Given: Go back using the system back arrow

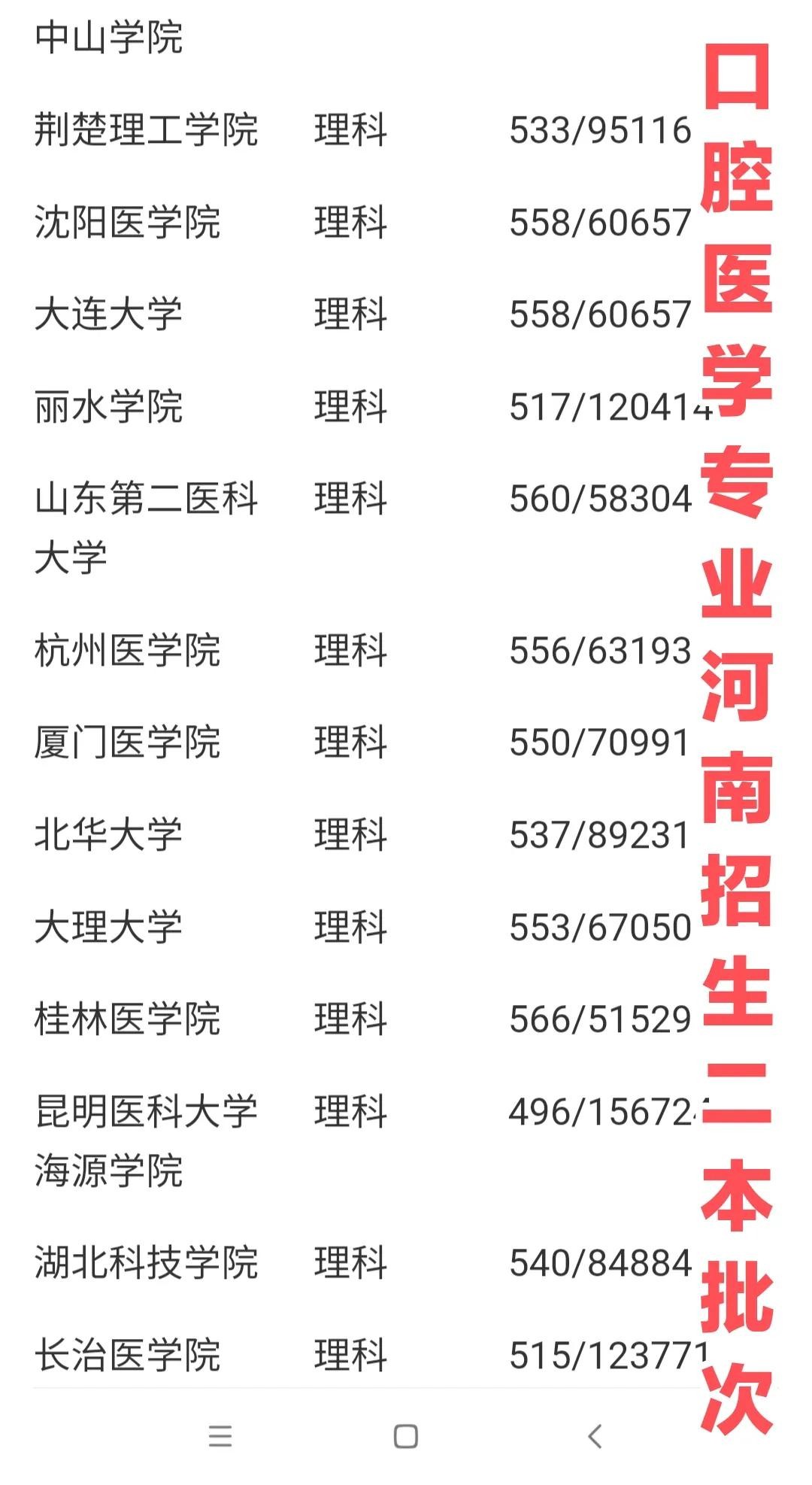Looking at the screenshot, I should pos(595,1436).
